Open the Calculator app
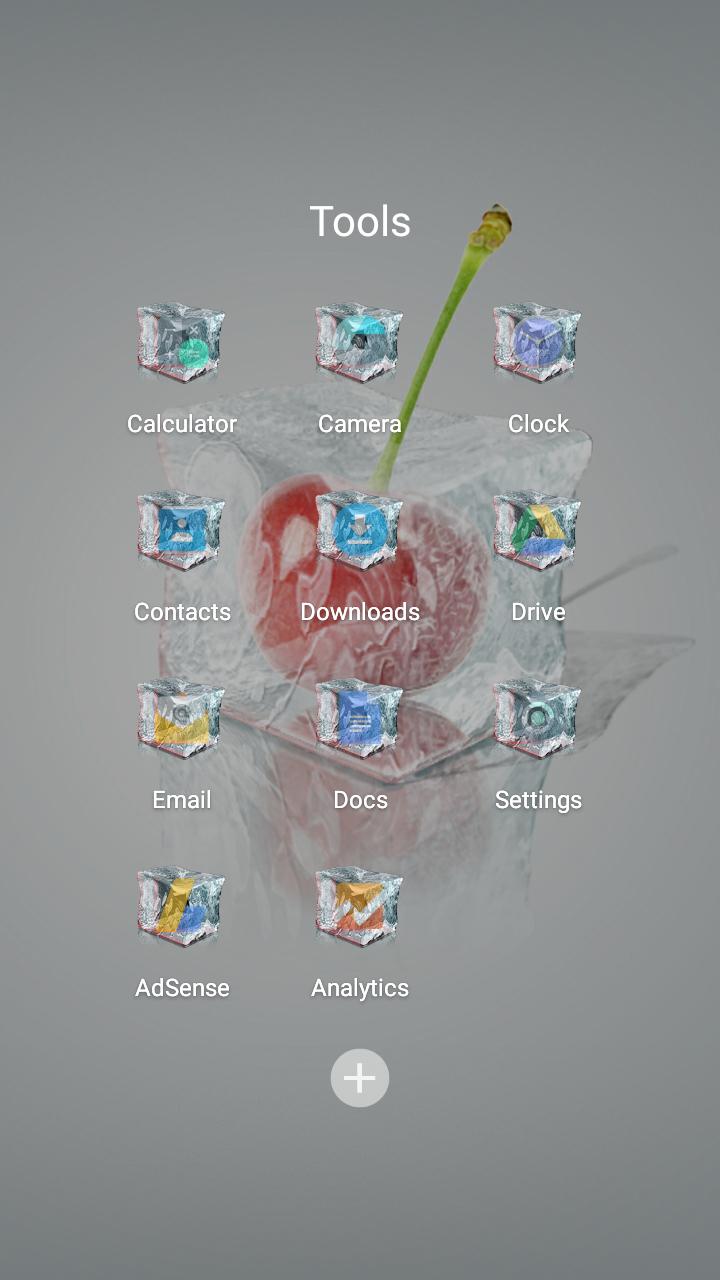This screenshot has height=1280, width=720. click(181, 345)
